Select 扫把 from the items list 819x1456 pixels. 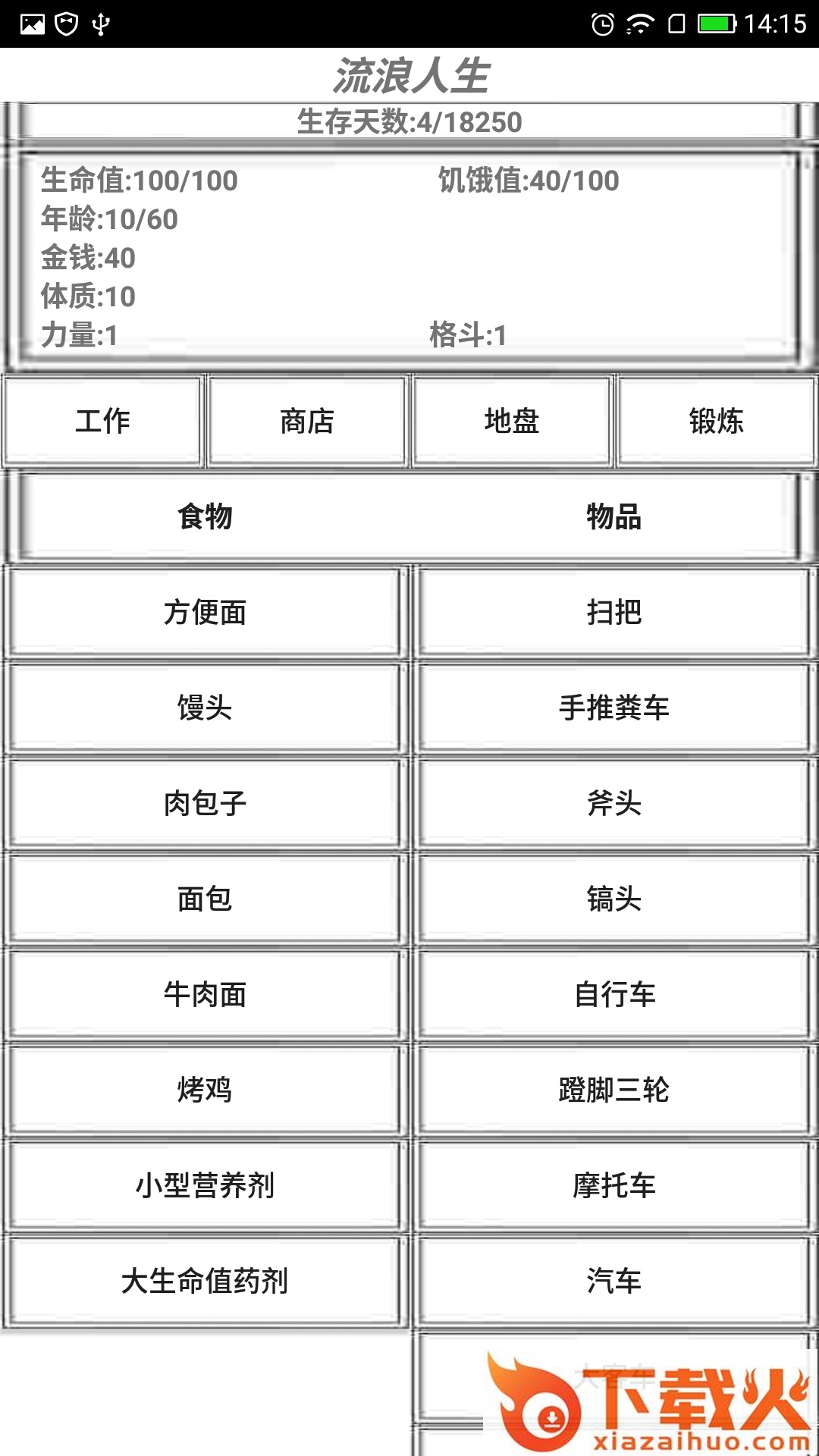tap(614, 612)
